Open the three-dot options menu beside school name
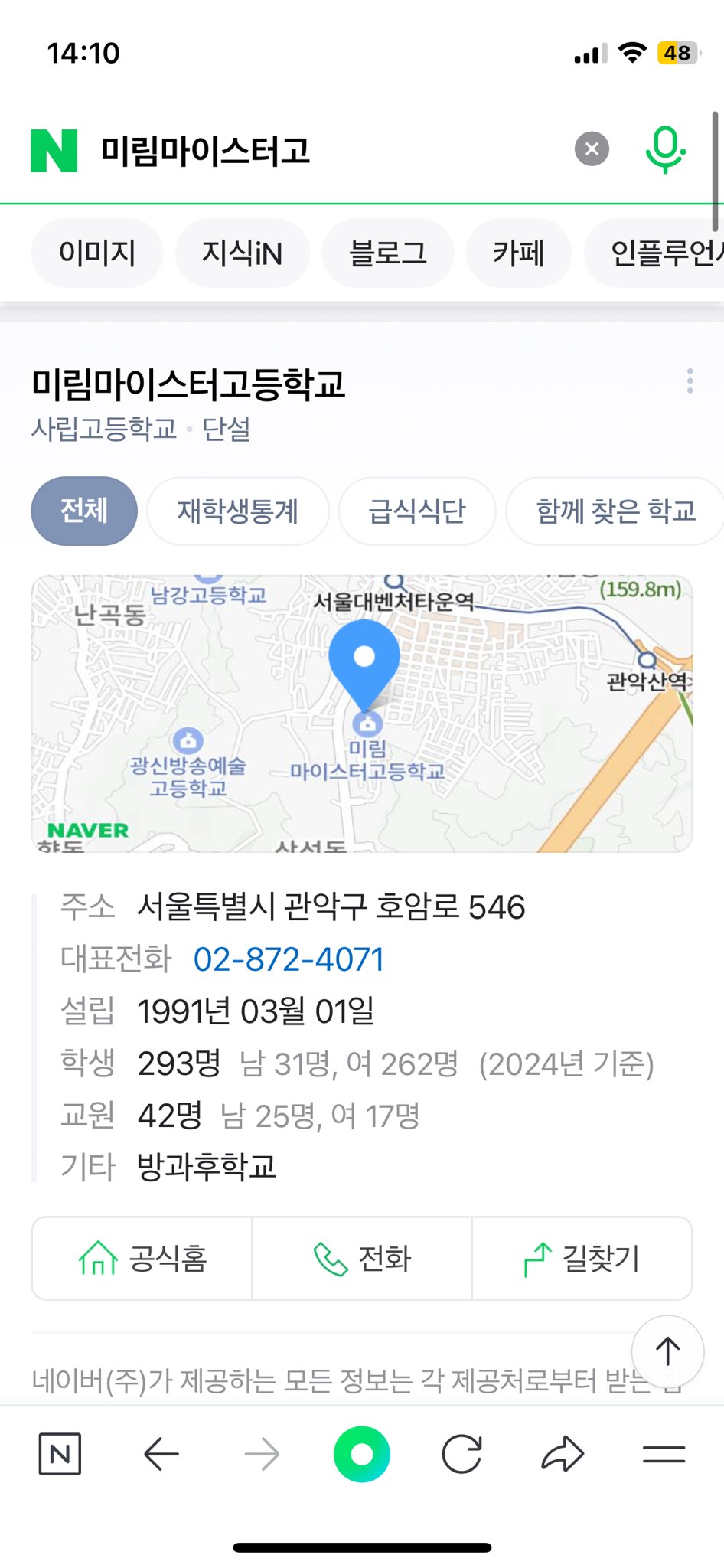Screen dimensions: 724x1568 [690, 381]
